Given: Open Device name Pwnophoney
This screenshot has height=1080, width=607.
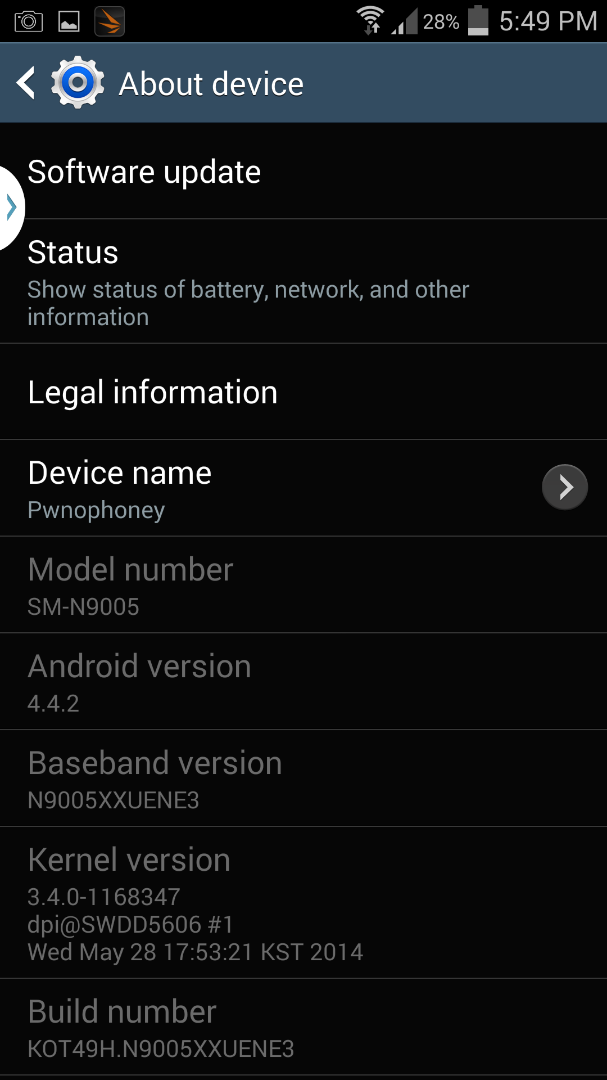Looking at the screenshot, I should pos(303,488).
